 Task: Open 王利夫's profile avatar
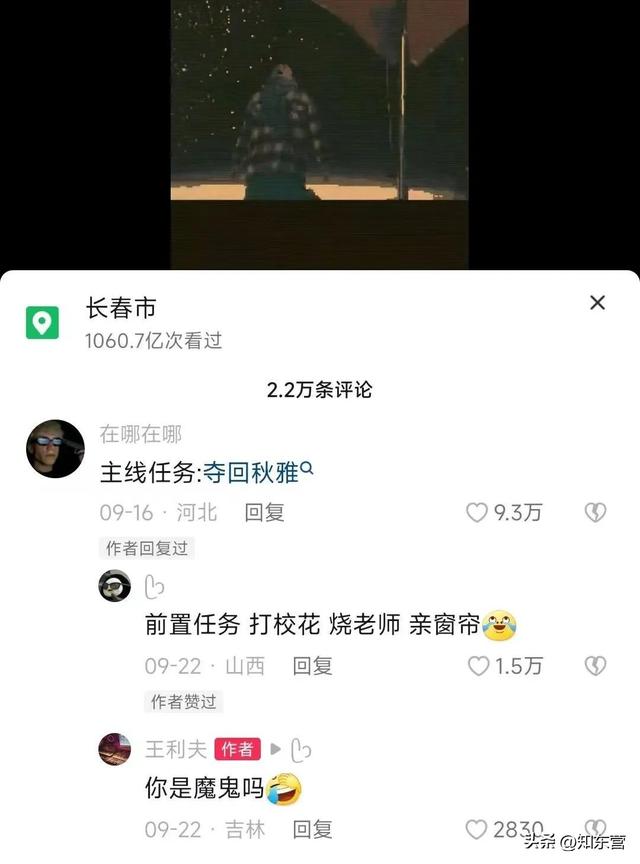[x=114, y=749]
